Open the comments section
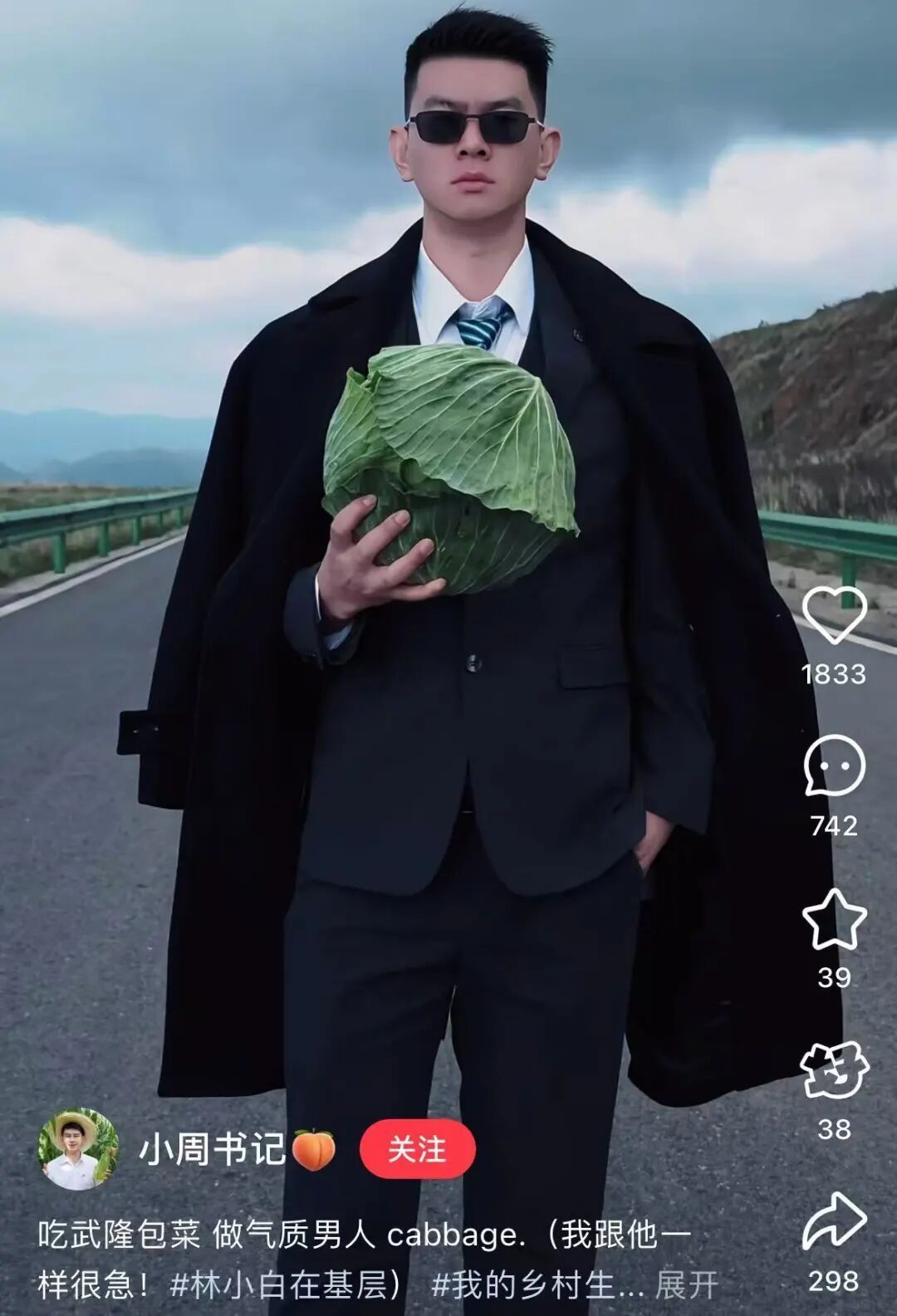897x1316 pixels. coord(834,766)
